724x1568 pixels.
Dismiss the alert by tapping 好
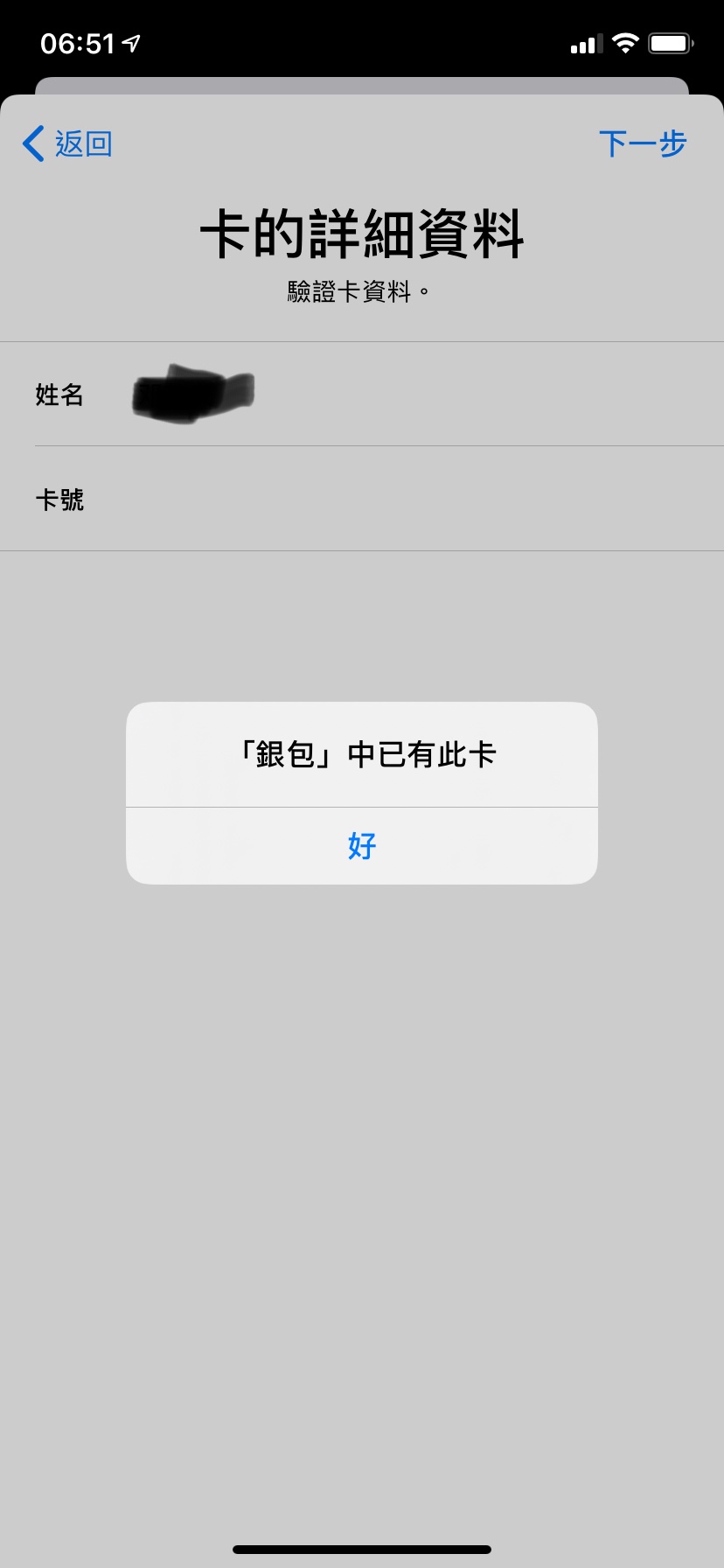pyautogui.click(x=361, y=845)
